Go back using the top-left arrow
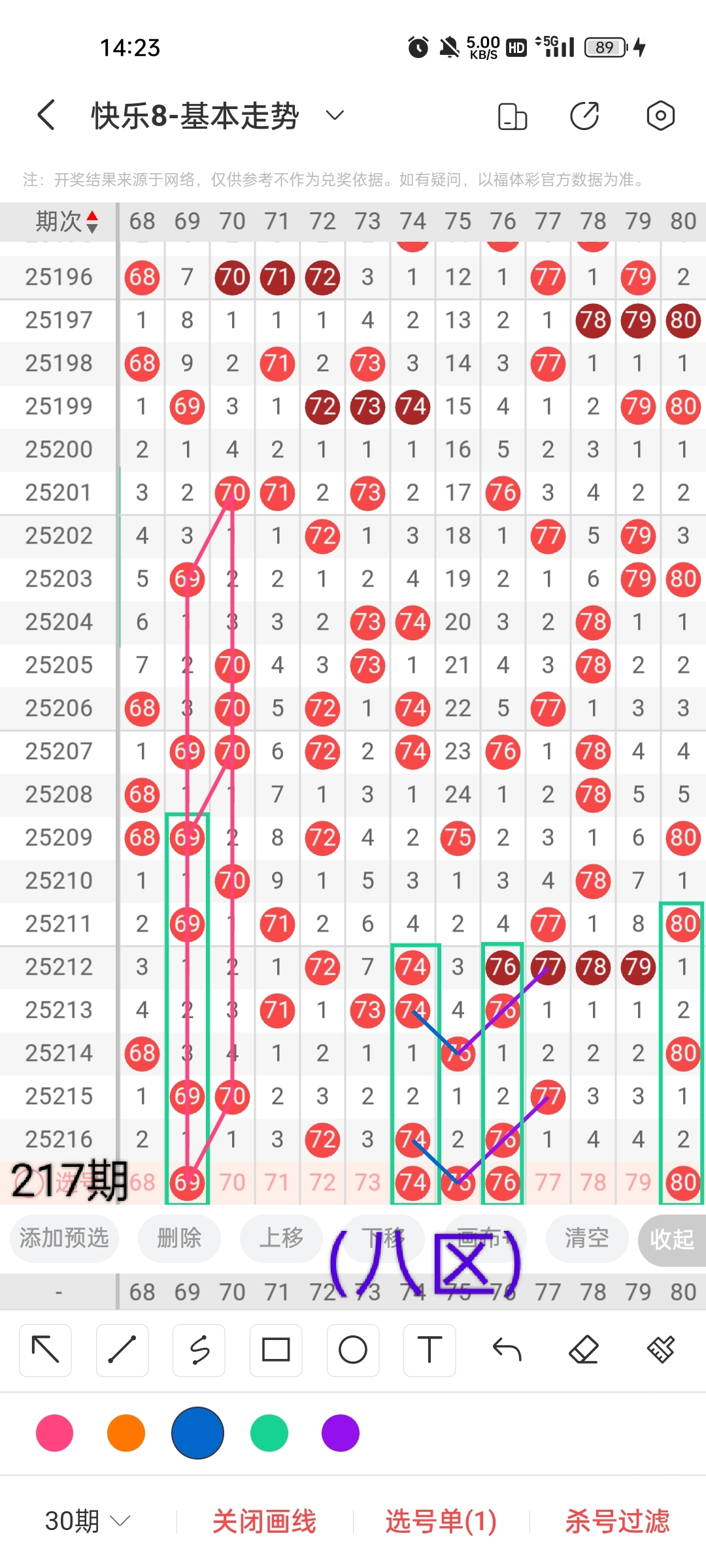 (x=46, y=116)
